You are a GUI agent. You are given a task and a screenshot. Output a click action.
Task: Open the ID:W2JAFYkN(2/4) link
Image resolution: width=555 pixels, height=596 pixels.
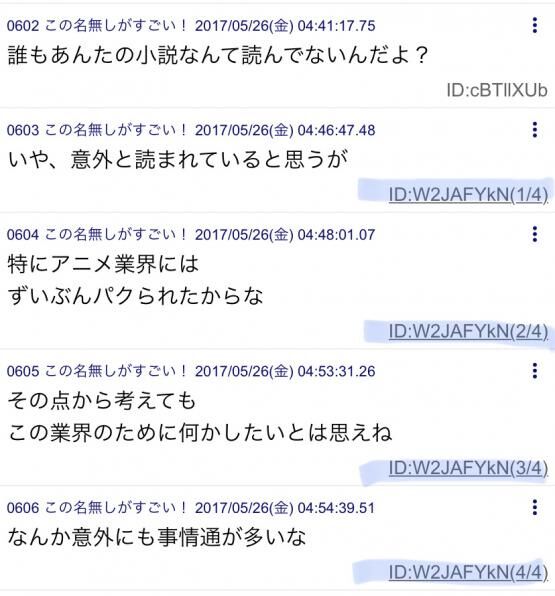click(468, 331)
